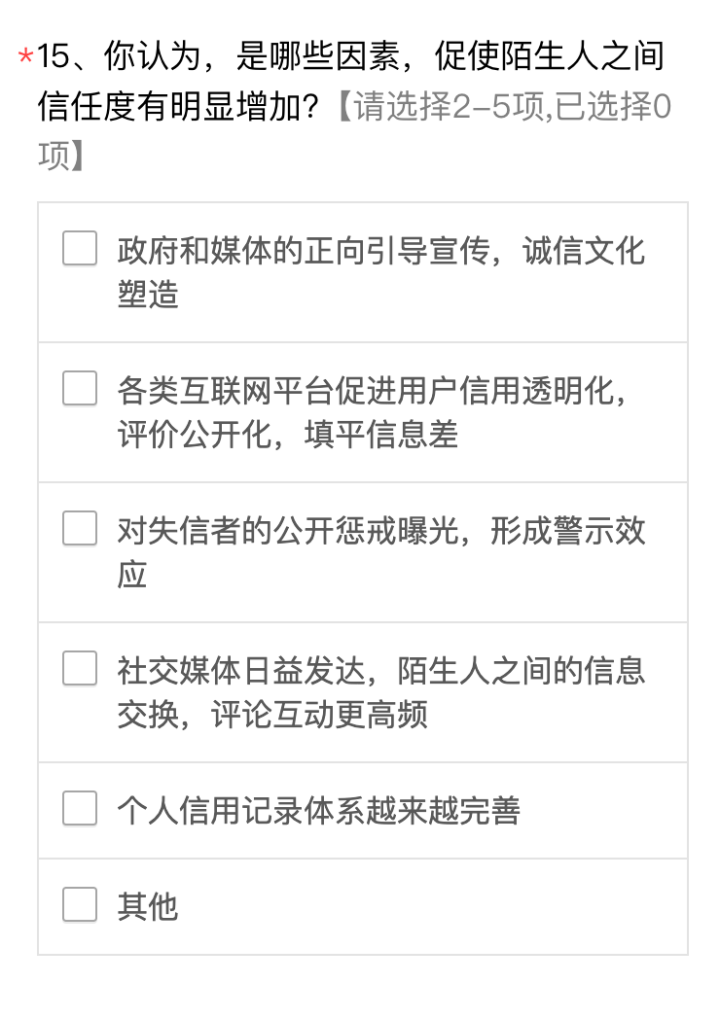The width and height of the screenshot is (720, 1019).
Task: Select the 各类互联网平台促进用户信用透明化 option
Action: 80,388
